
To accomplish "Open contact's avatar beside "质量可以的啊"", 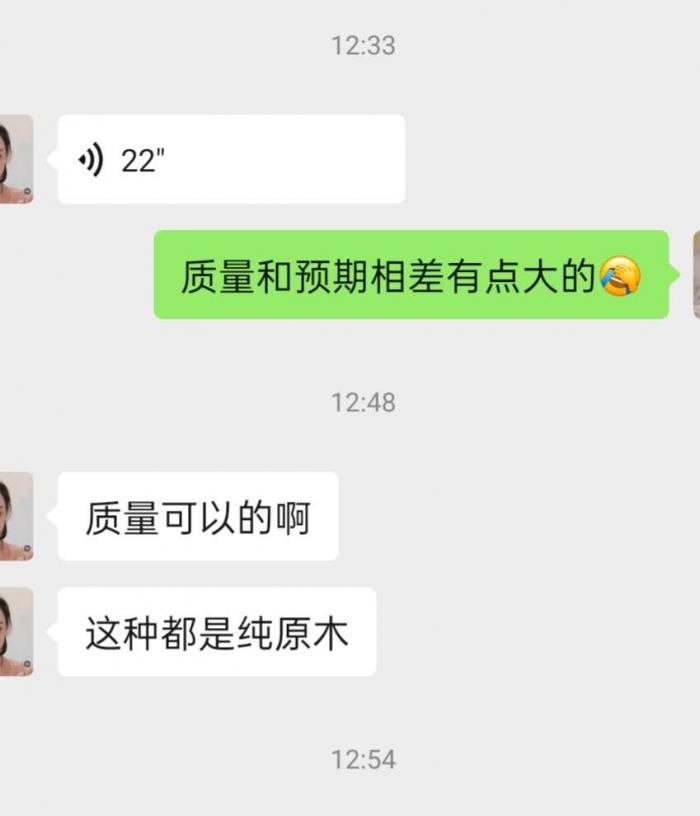I will pyautogui.click(x=15, y=516).
